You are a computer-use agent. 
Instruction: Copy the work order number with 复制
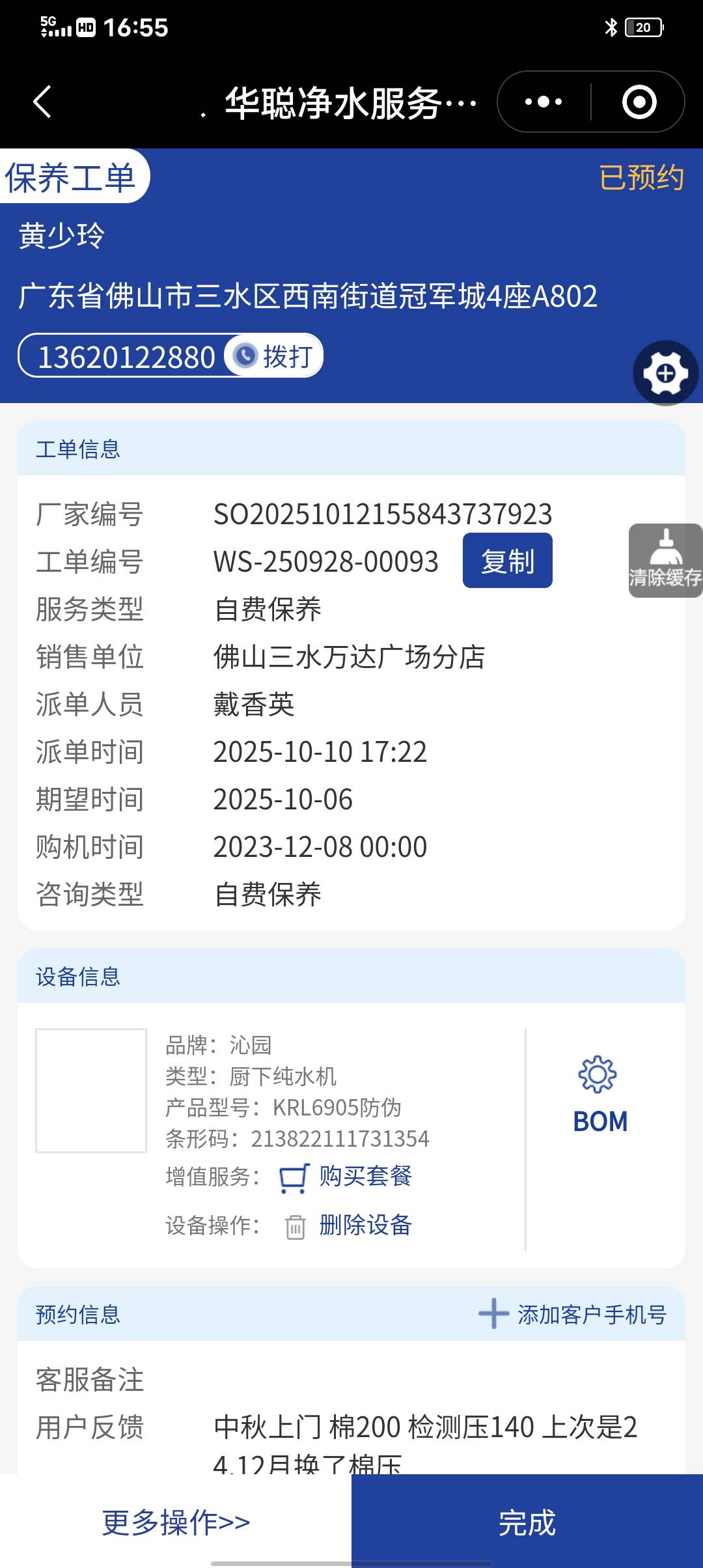tap(507, 561)
